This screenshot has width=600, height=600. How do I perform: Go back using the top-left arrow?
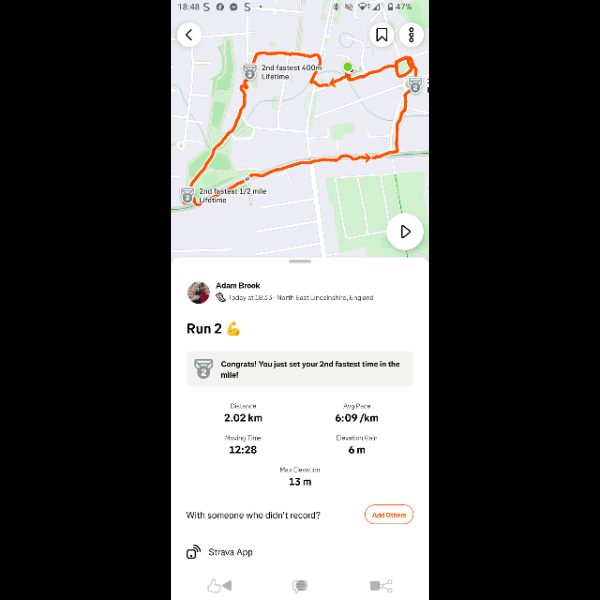189,35
